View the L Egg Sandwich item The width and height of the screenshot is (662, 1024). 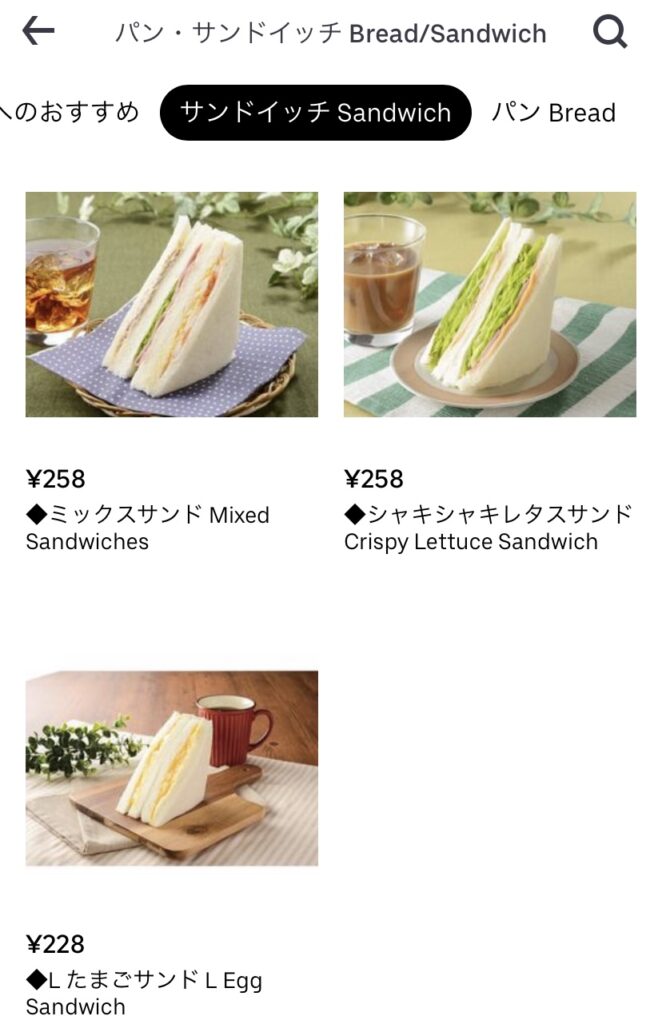click(171, 768)
